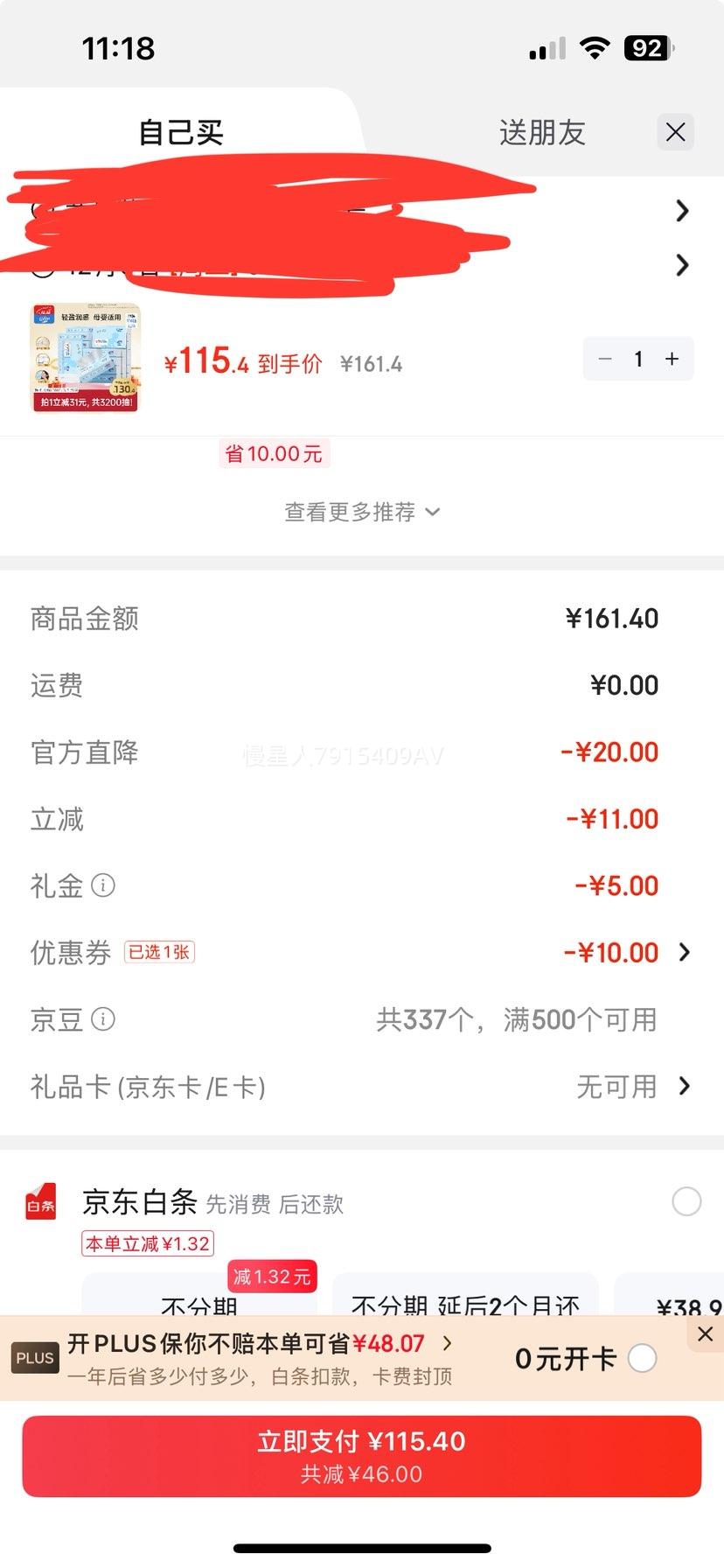
Task: Choose 不分期 延后2个月还 option
Action: click(x=465, y=1301)
